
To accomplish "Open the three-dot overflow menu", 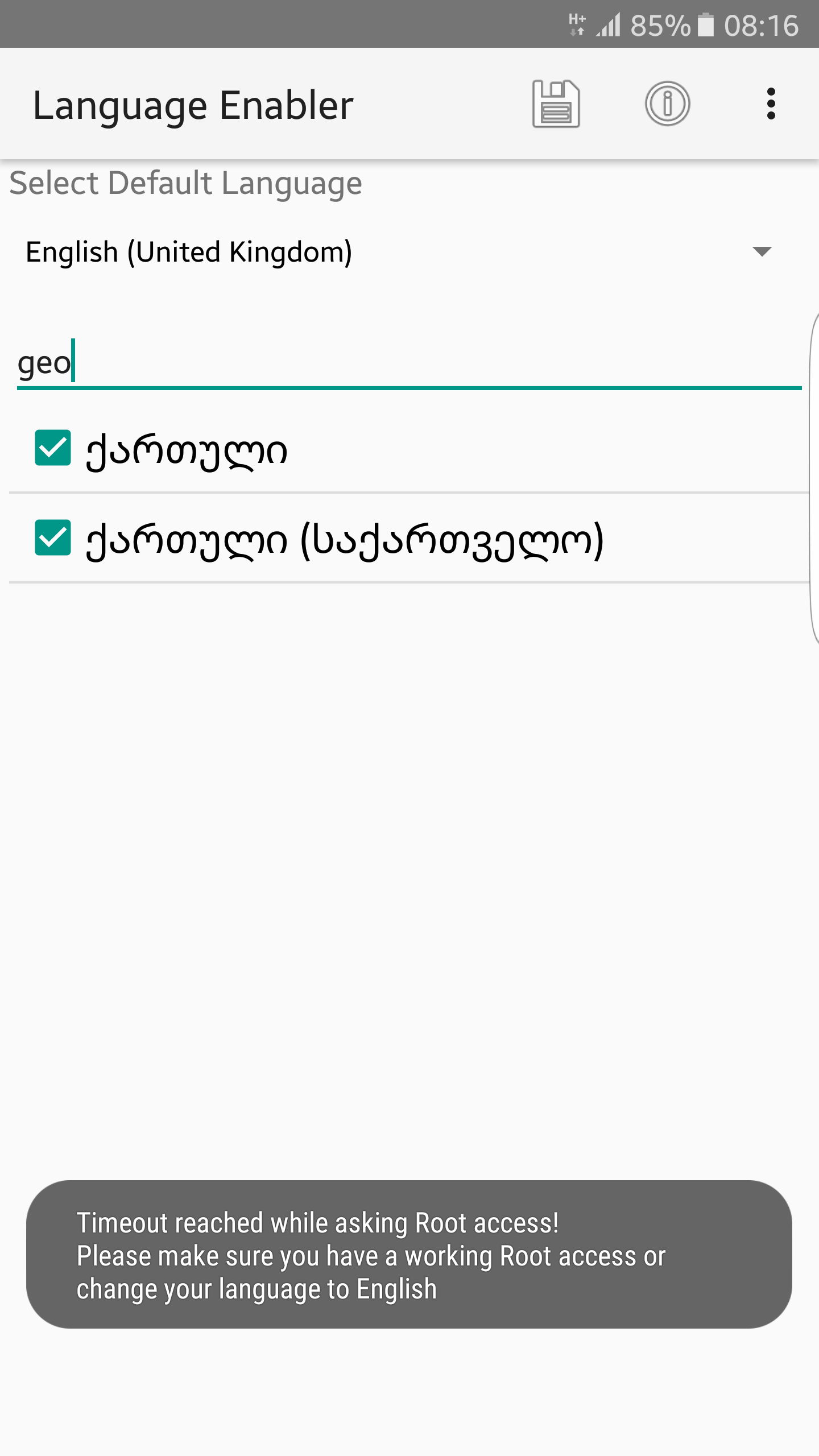I will click(x=771, y=104).
